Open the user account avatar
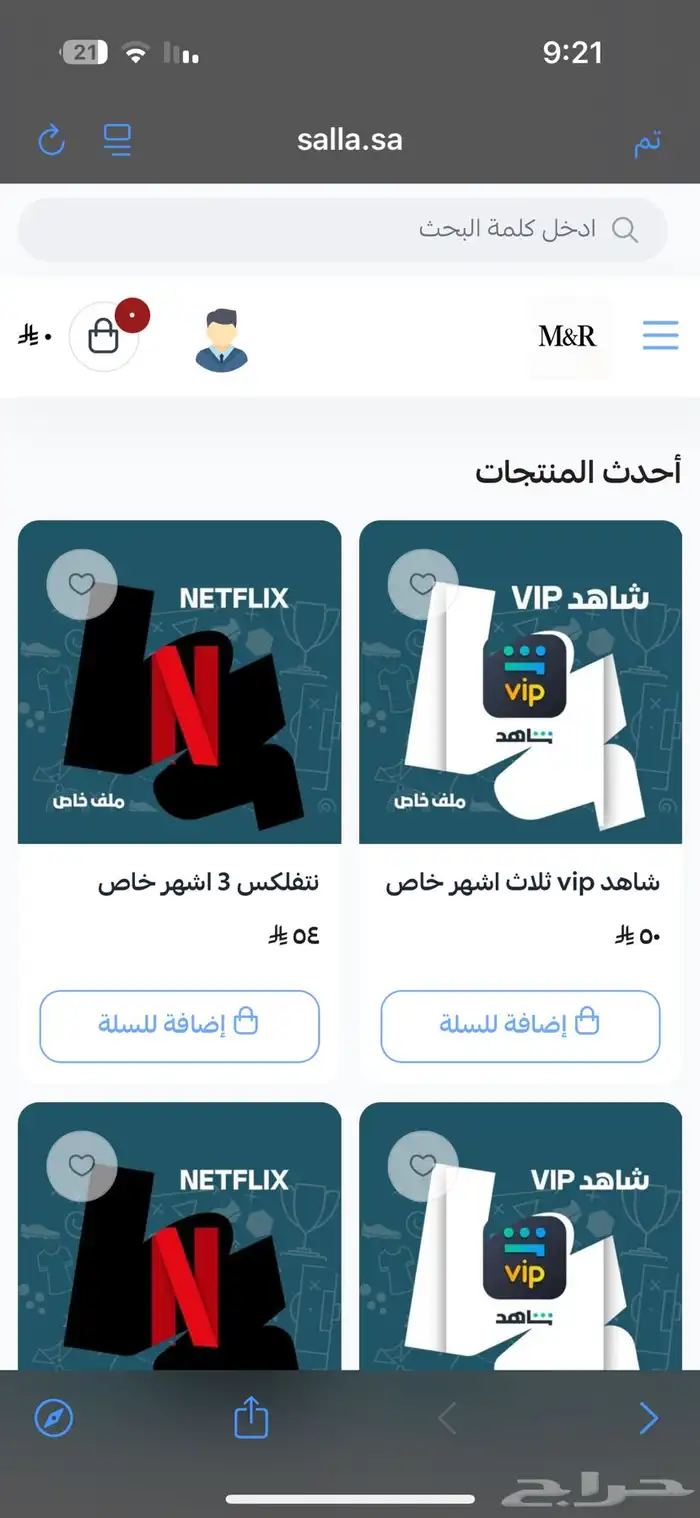The width and height of the screenshot is (700, 1518). [221, 339]
